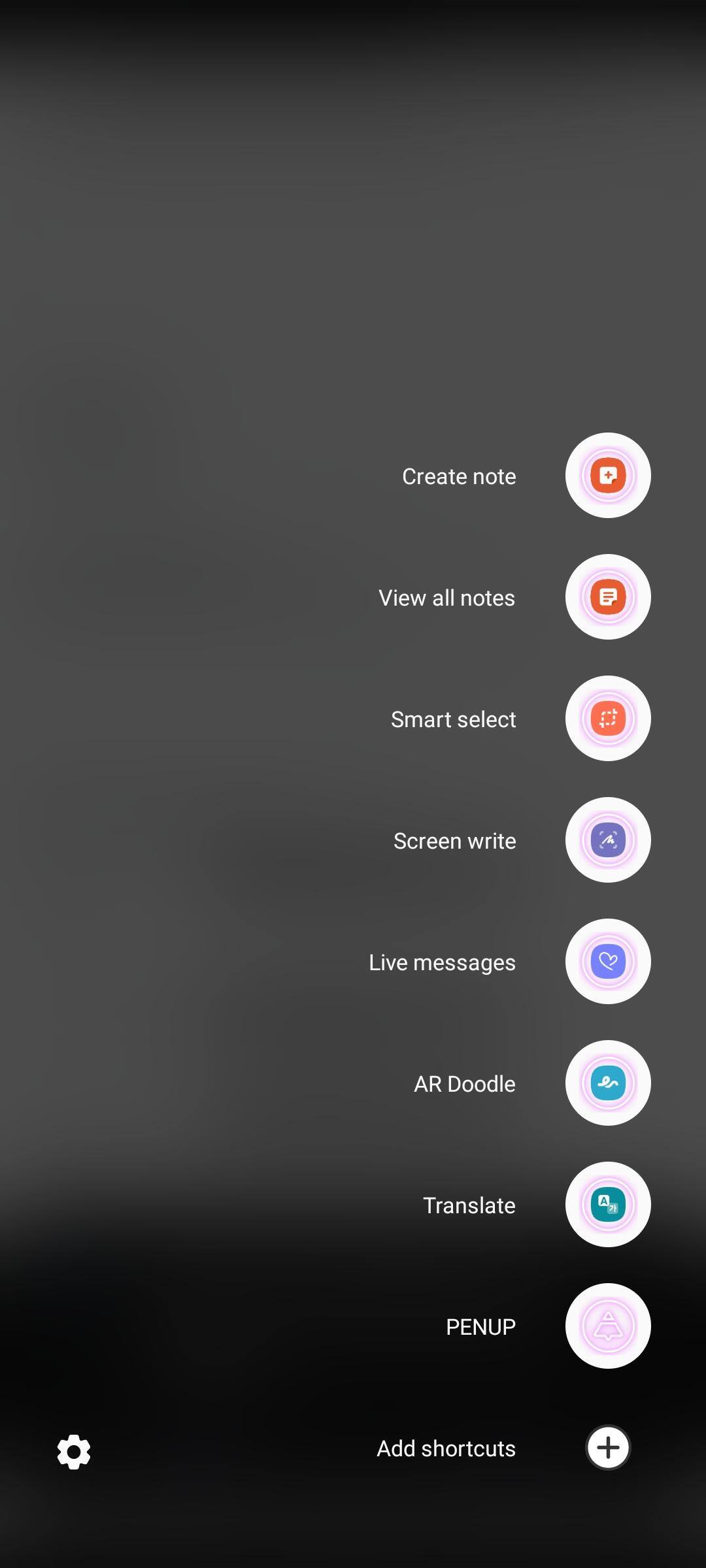Screen dimensions: 706x1568
Task: Open the PENUP app
Action: (x=608, y=1326)
